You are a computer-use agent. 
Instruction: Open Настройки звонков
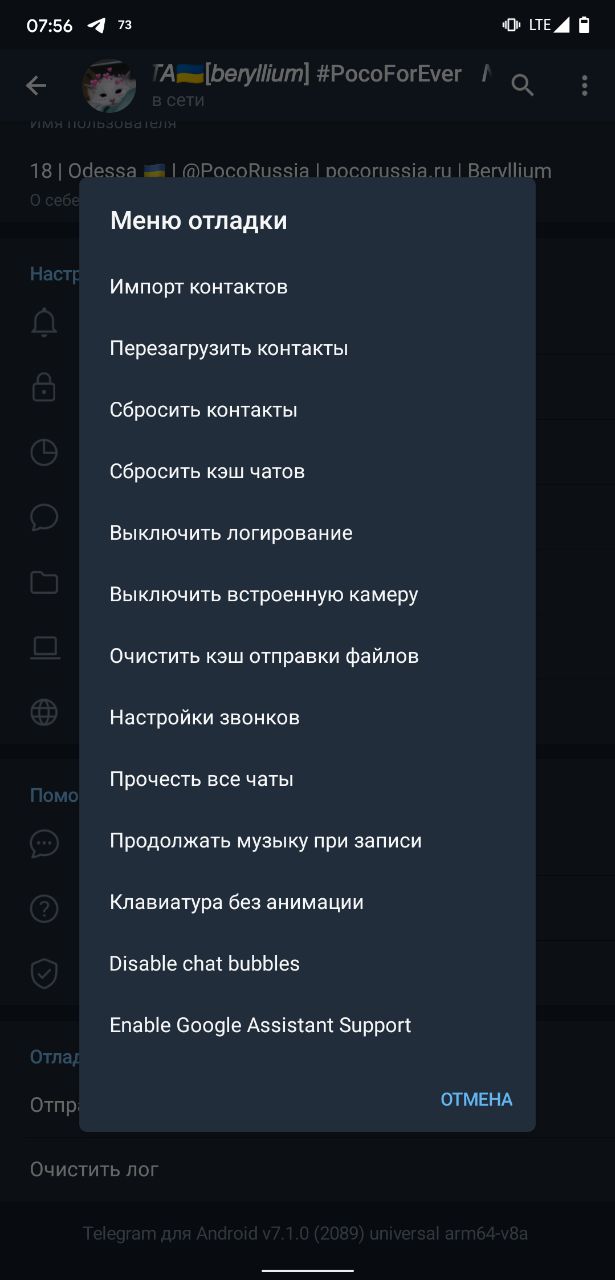(x=205, y=718)
